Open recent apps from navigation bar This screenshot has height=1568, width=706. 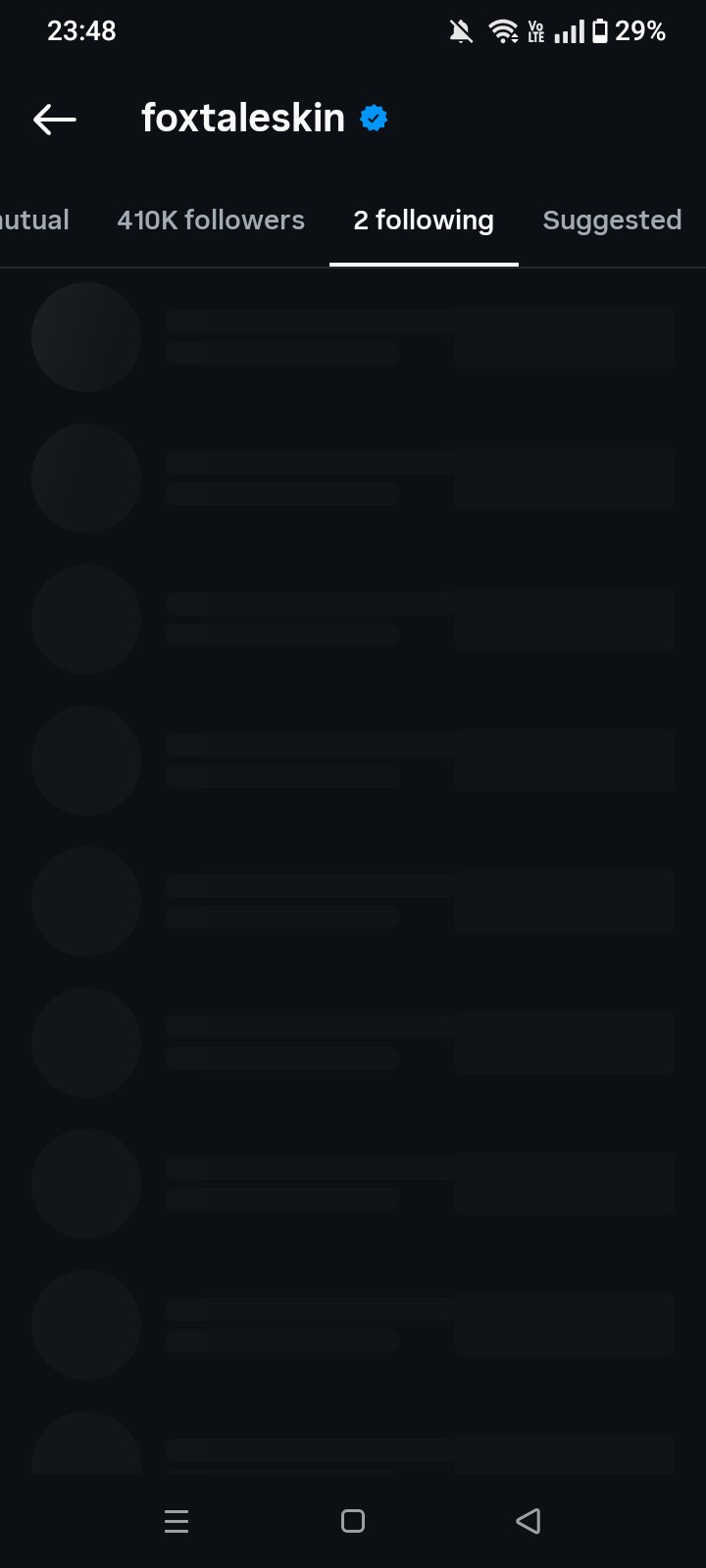pos(176,1521)
